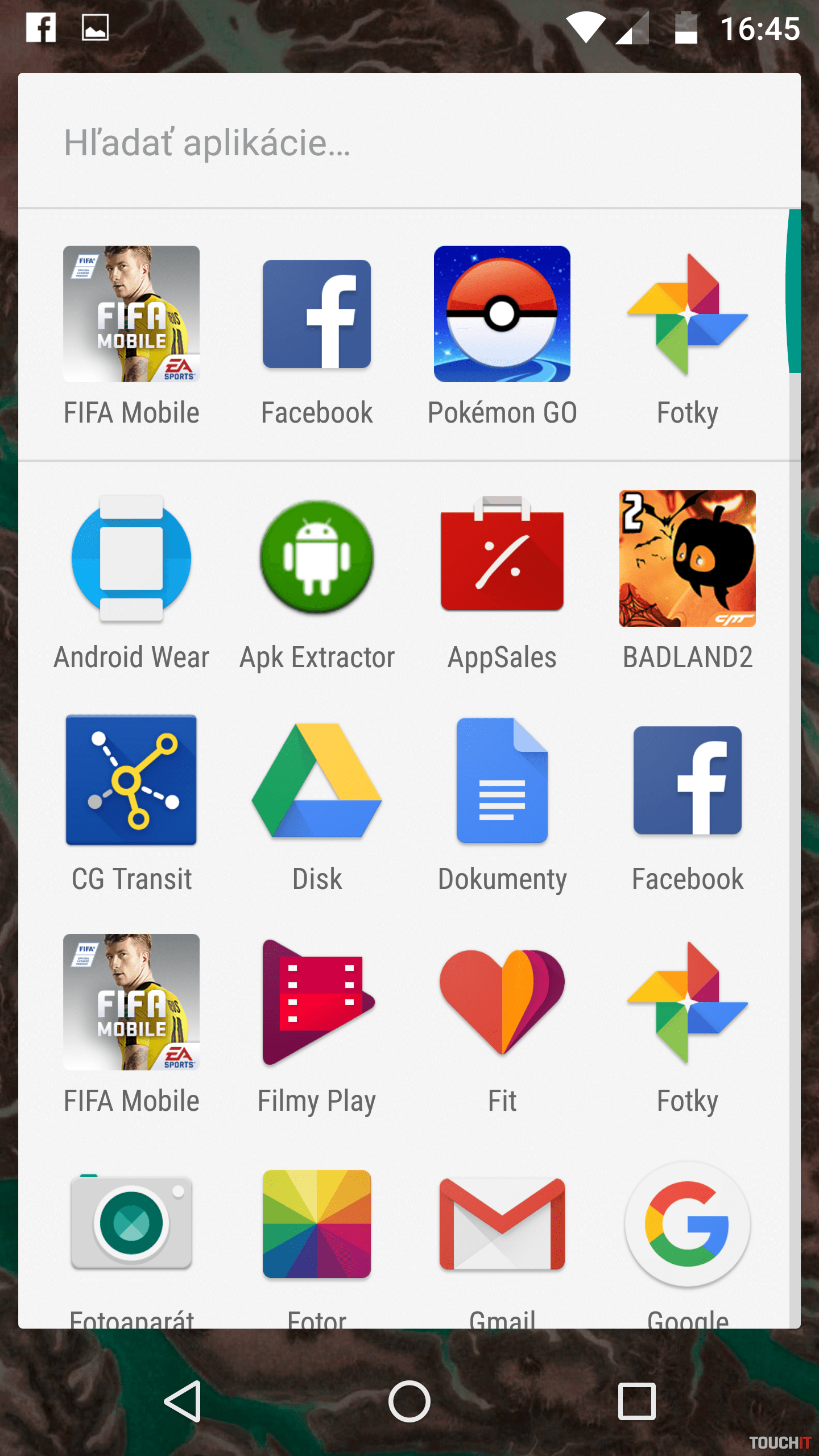
Task: Open CG Transit app
Action: pos(131,780)
